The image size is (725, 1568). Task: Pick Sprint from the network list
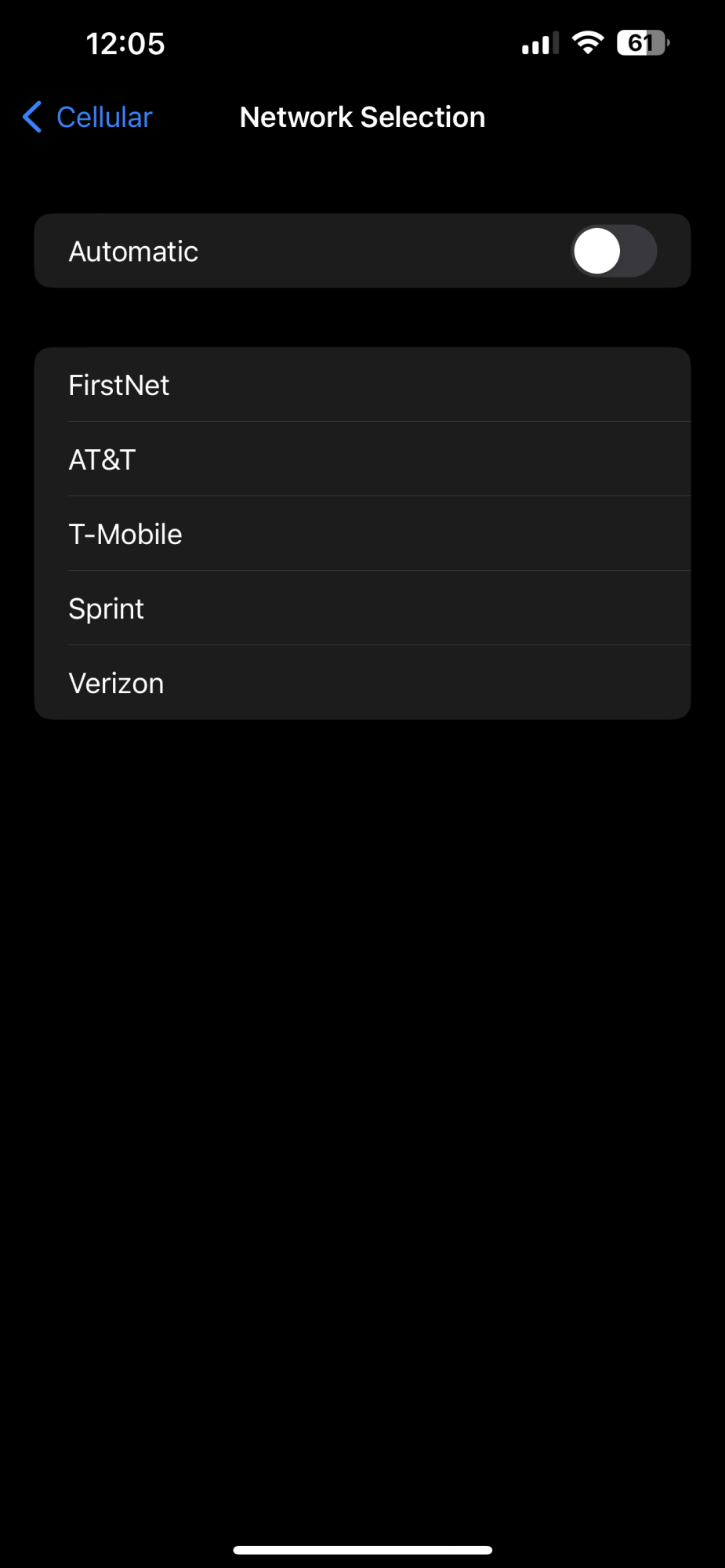pyautogui.click(x=362, y=608)
